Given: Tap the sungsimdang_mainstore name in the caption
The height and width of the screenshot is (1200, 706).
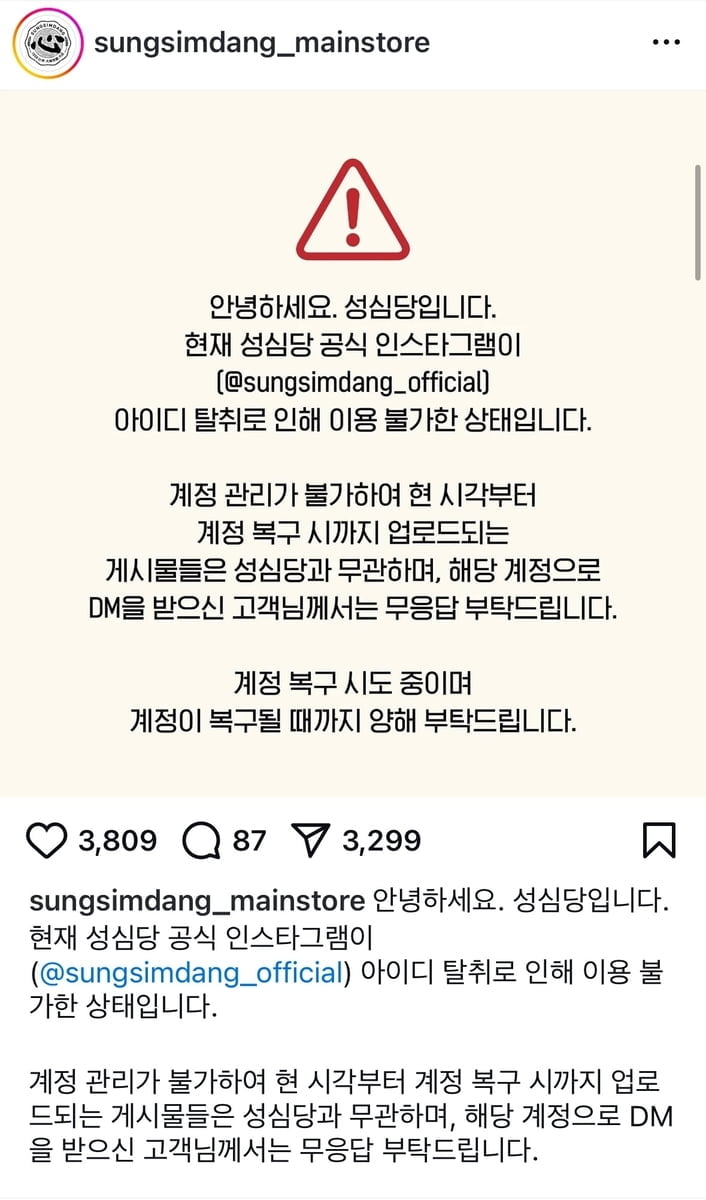Looking at the screenshot, I should tap(198, 900).
